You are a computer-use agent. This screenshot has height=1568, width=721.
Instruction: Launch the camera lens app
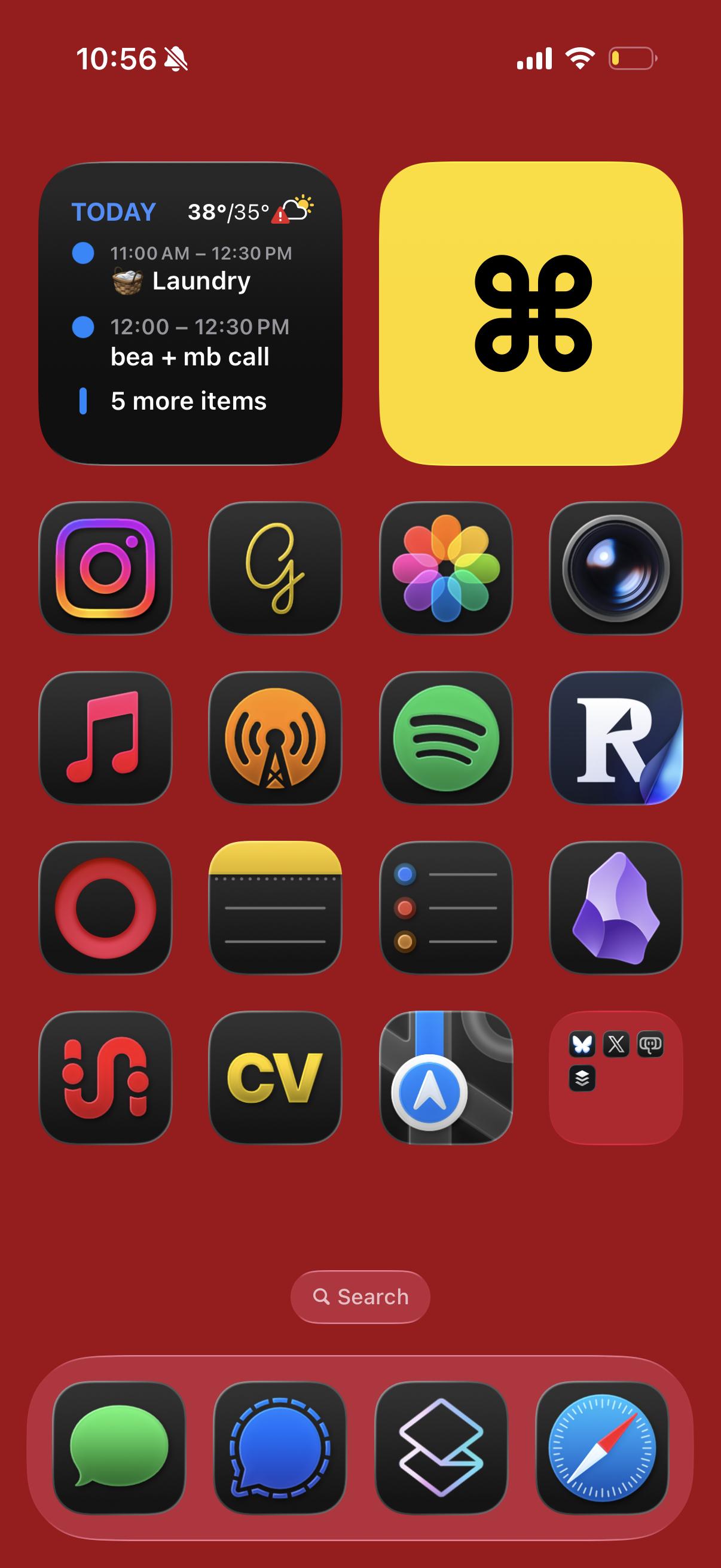615,568
